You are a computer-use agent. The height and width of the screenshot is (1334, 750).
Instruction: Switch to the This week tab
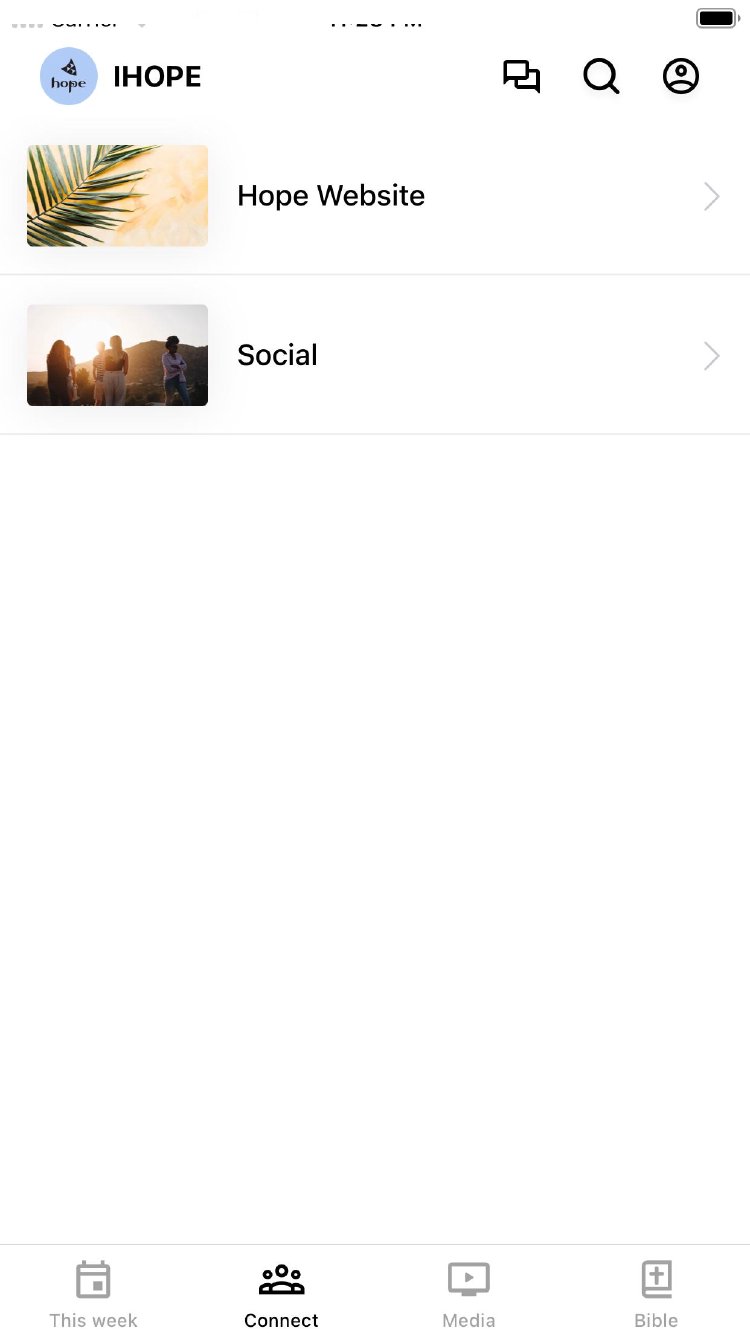pyautogui.click(x=93, y=1293)
